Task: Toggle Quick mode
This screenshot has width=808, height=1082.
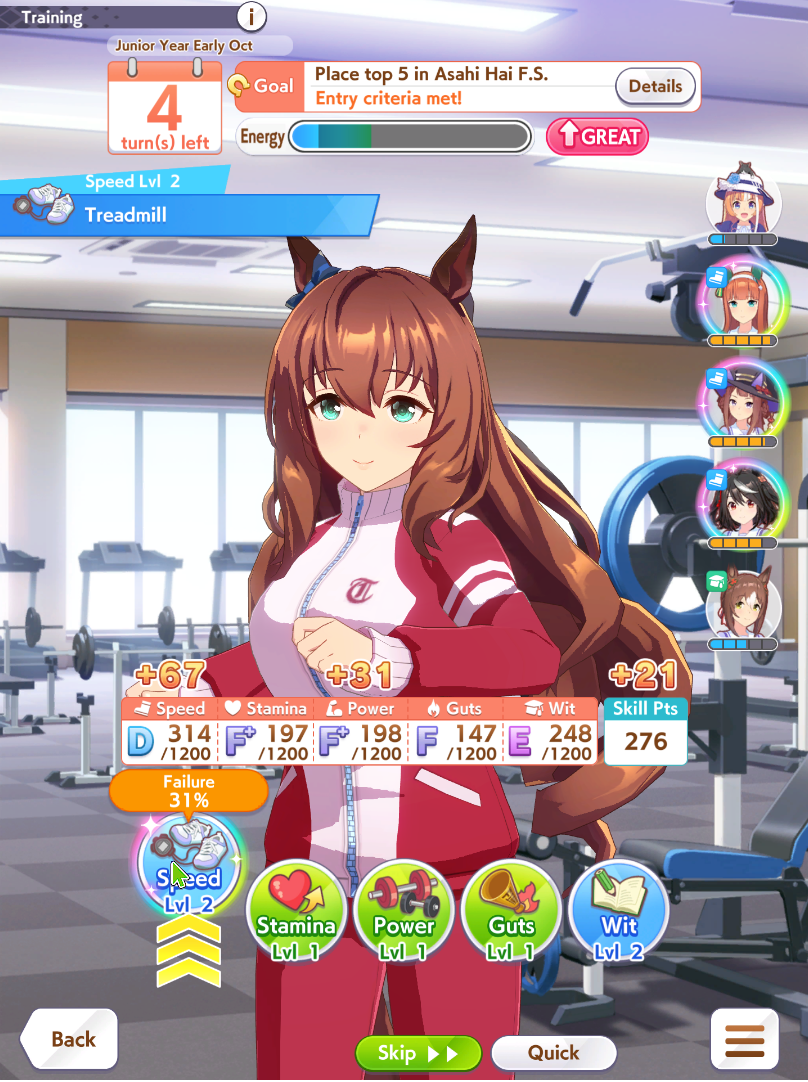Action: pos(553,1053)
